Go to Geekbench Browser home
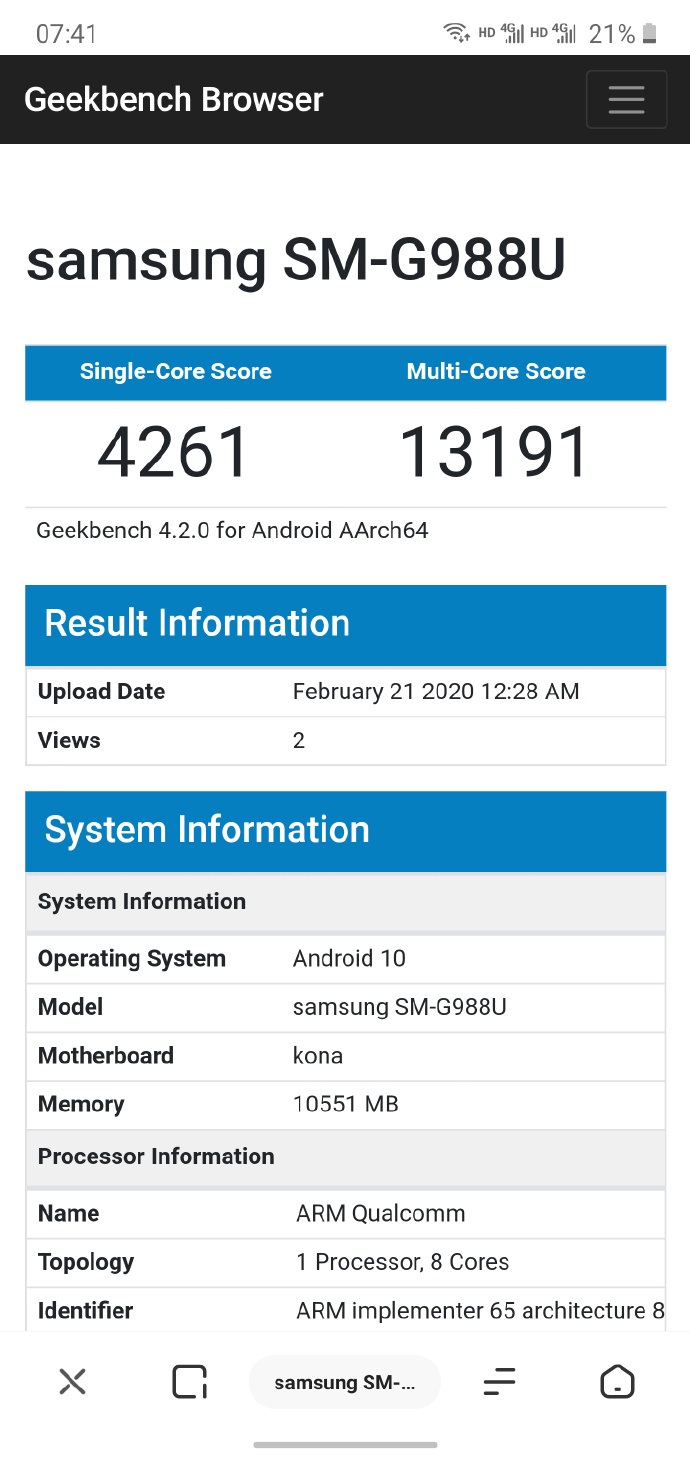The image size is (690, 1457). click(174, 99)
